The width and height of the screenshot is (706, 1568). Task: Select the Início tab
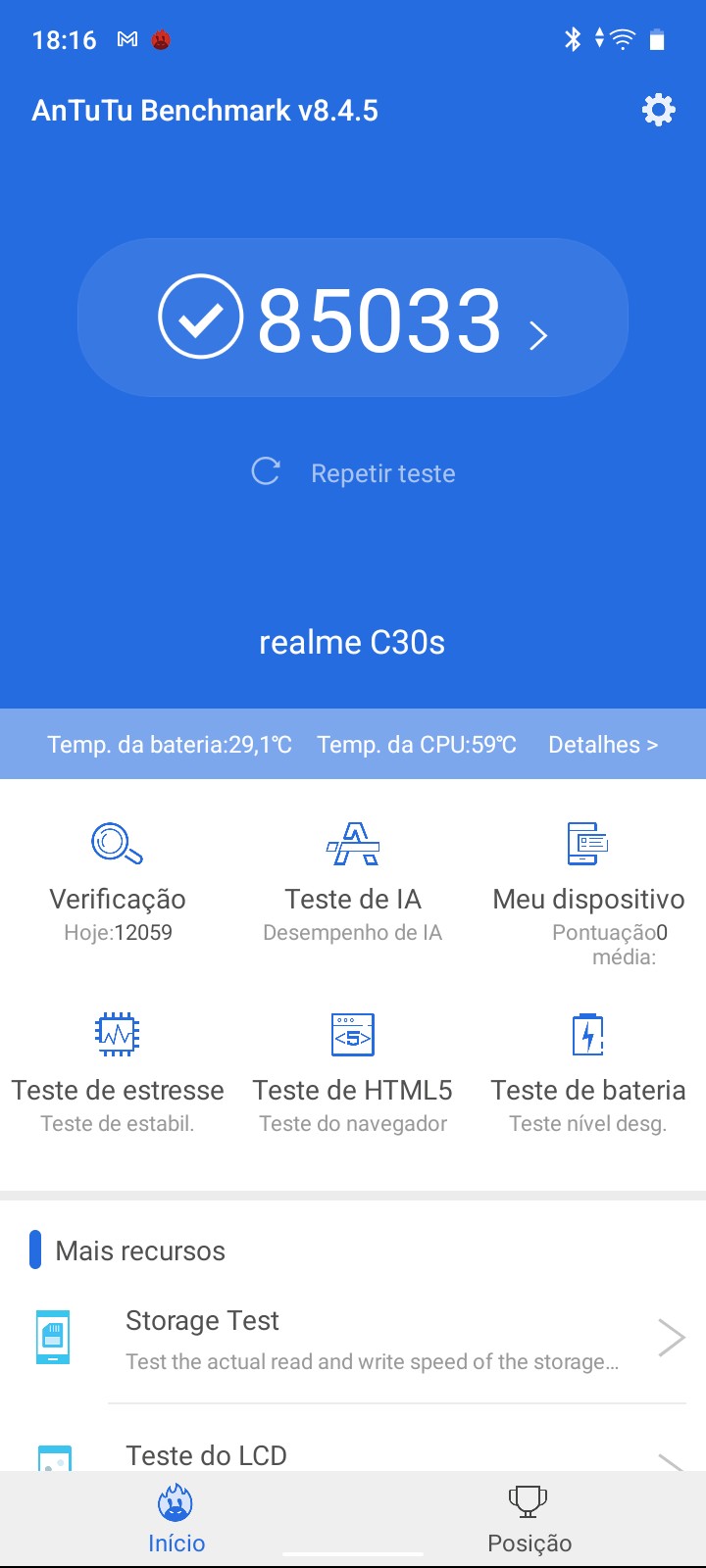tap(176, 1521)
